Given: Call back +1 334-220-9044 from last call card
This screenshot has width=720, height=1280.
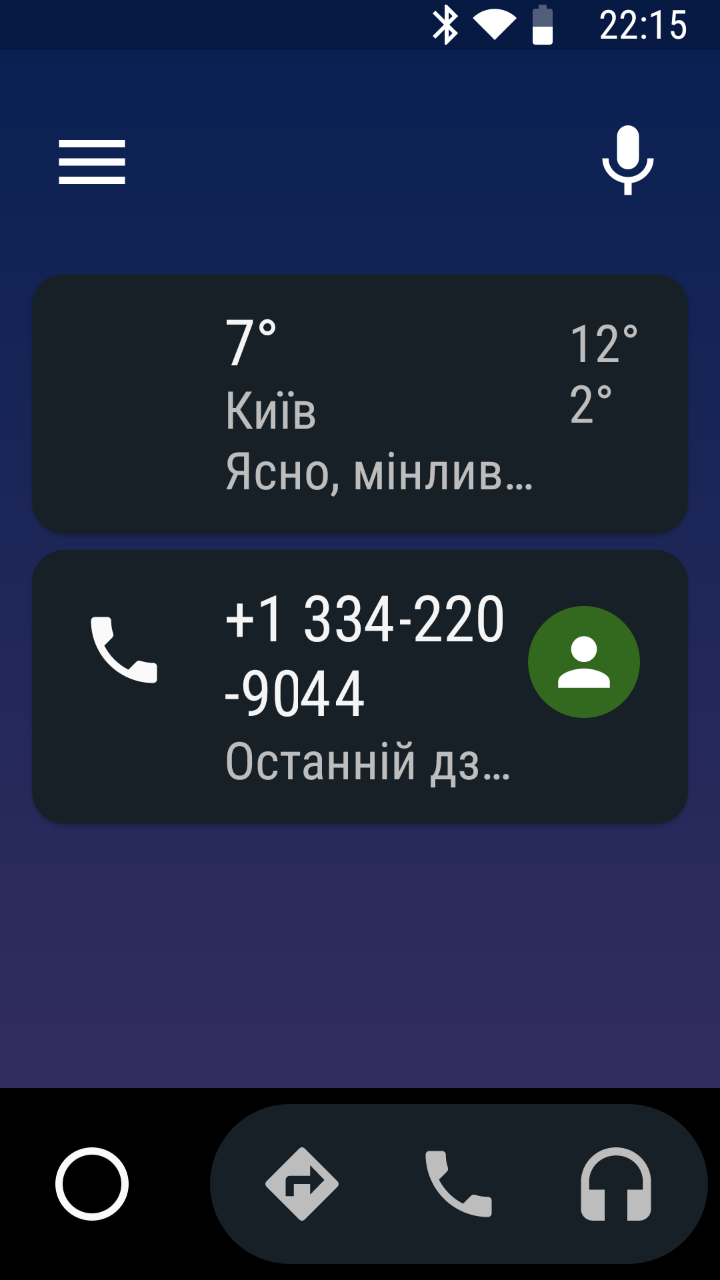Looking at the screenshot, I should 360,687.
